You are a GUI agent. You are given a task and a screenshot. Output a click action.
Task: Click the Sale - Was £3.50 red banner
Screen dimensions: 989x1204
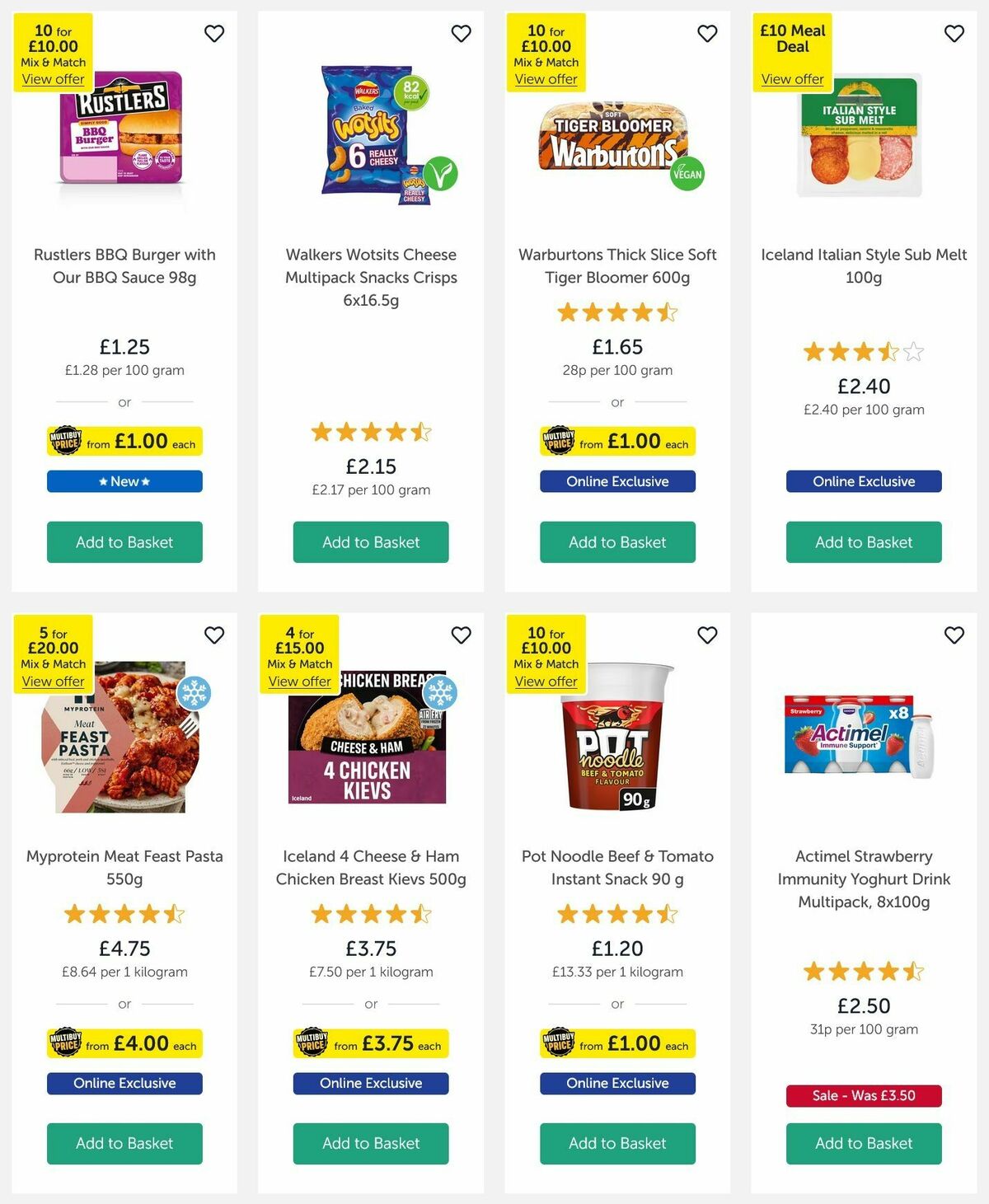click(863, 1096)
